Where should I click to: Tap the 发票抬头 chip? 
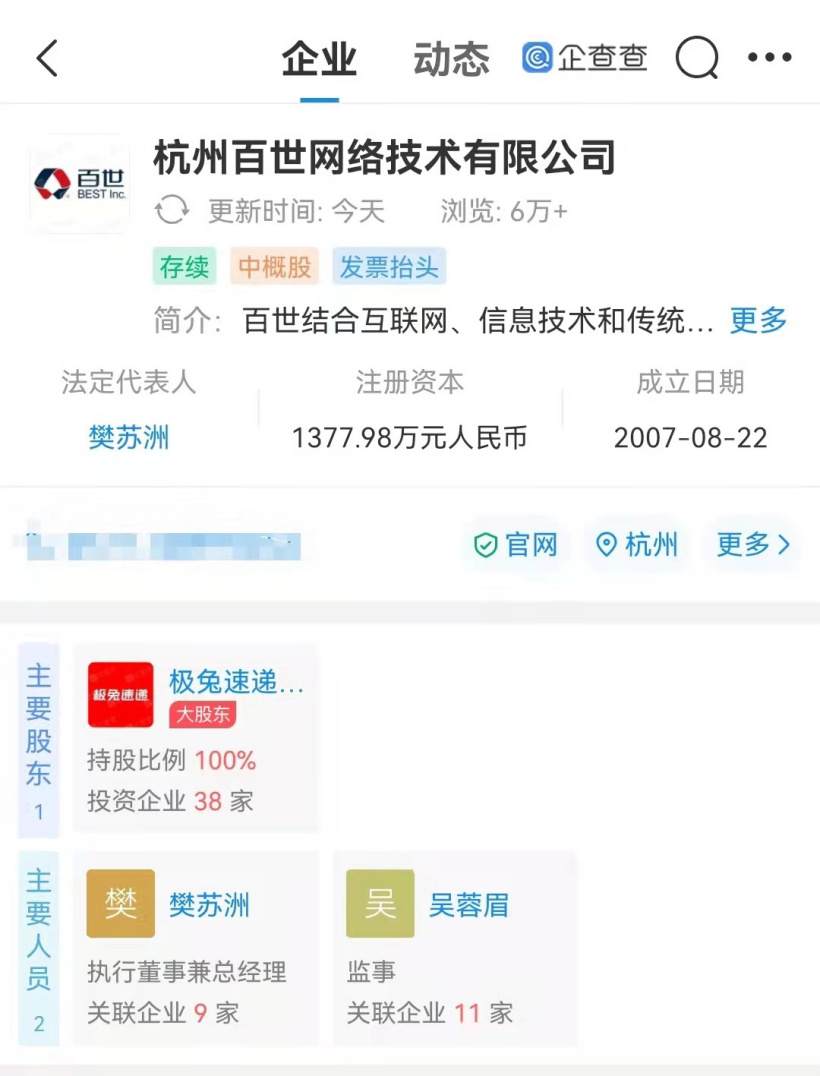388,267
